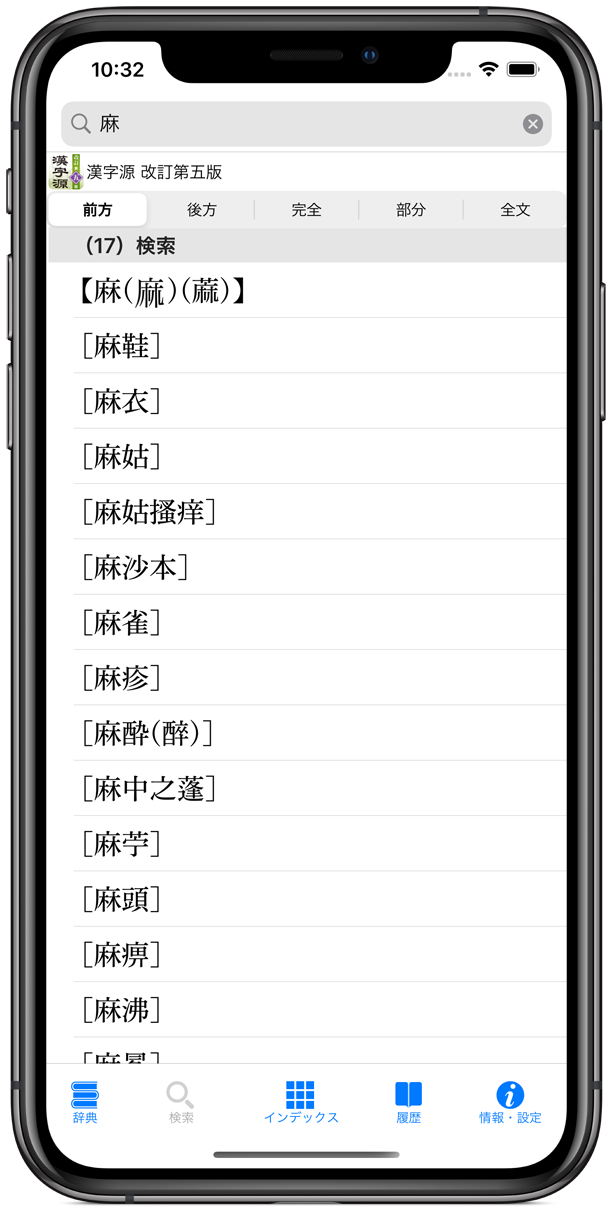Switch to the 後方 search mode
The height and width of the screenshot is (1210, 613).
click(202, 210)
